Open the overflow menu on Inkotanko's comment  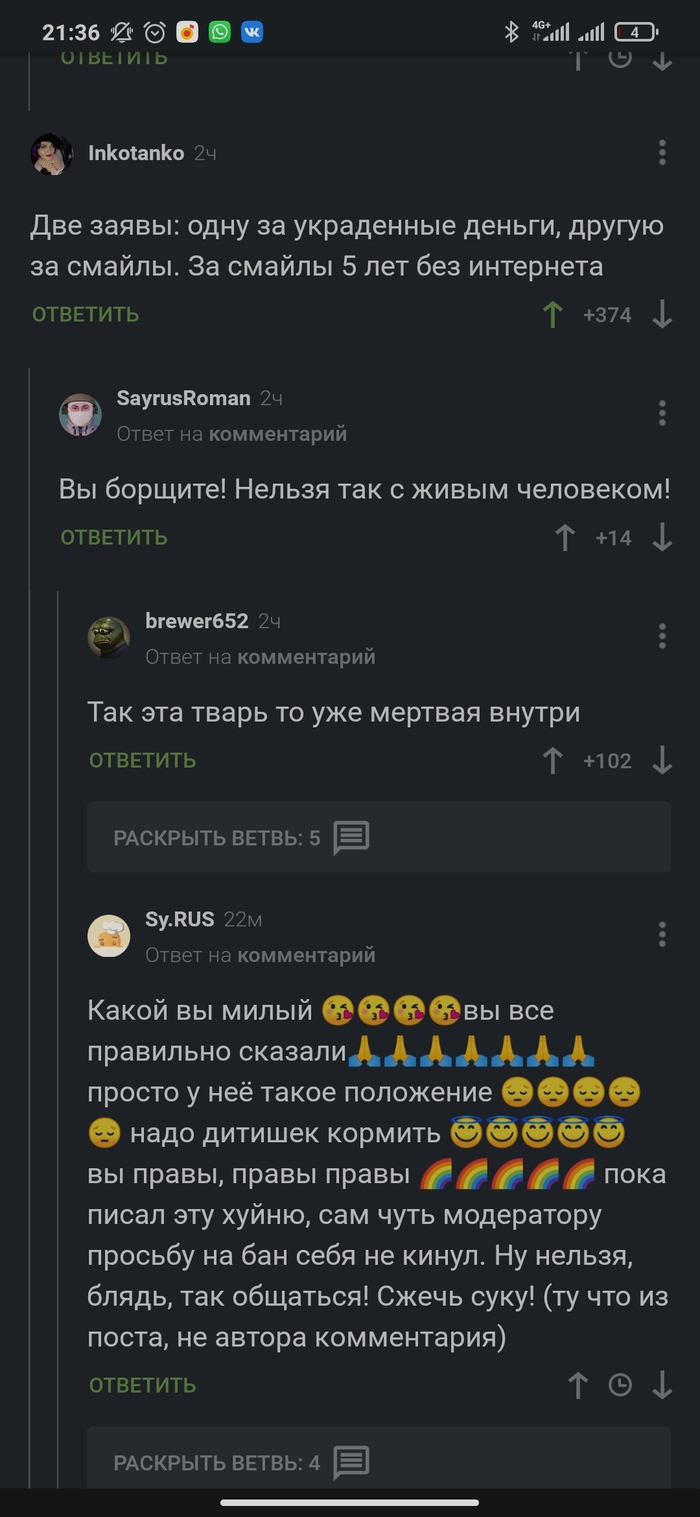pos(662,153)
